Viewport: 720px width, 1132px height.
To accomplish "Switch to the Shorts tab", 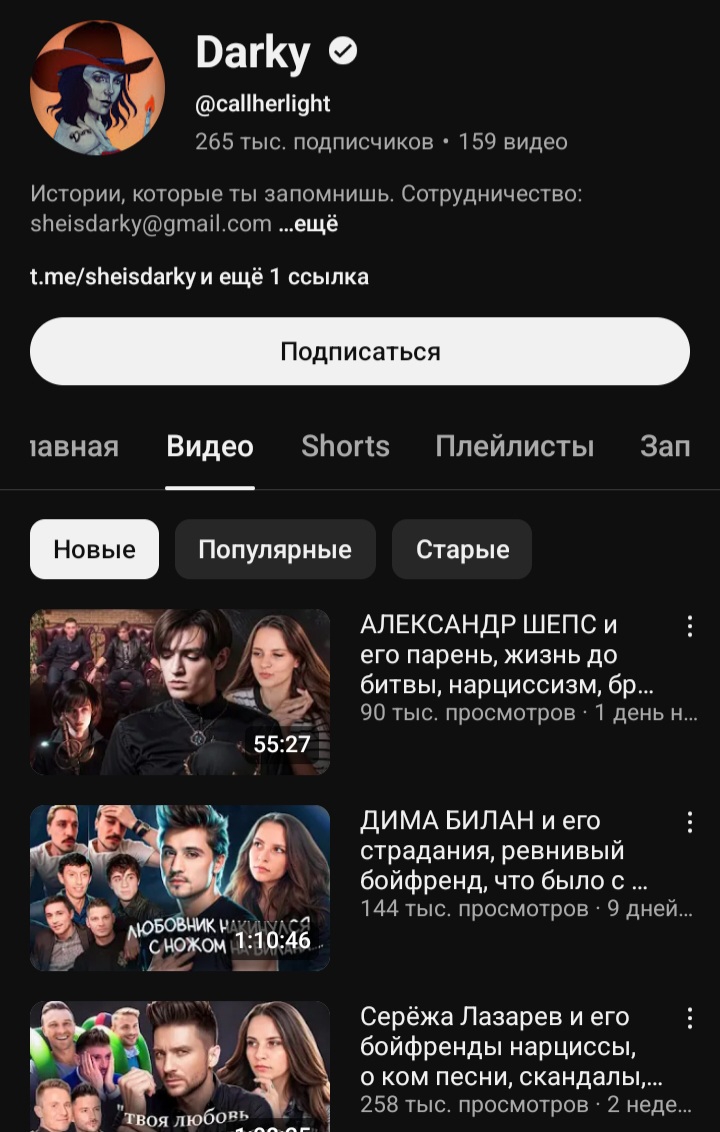I will [x=345, y=446].
